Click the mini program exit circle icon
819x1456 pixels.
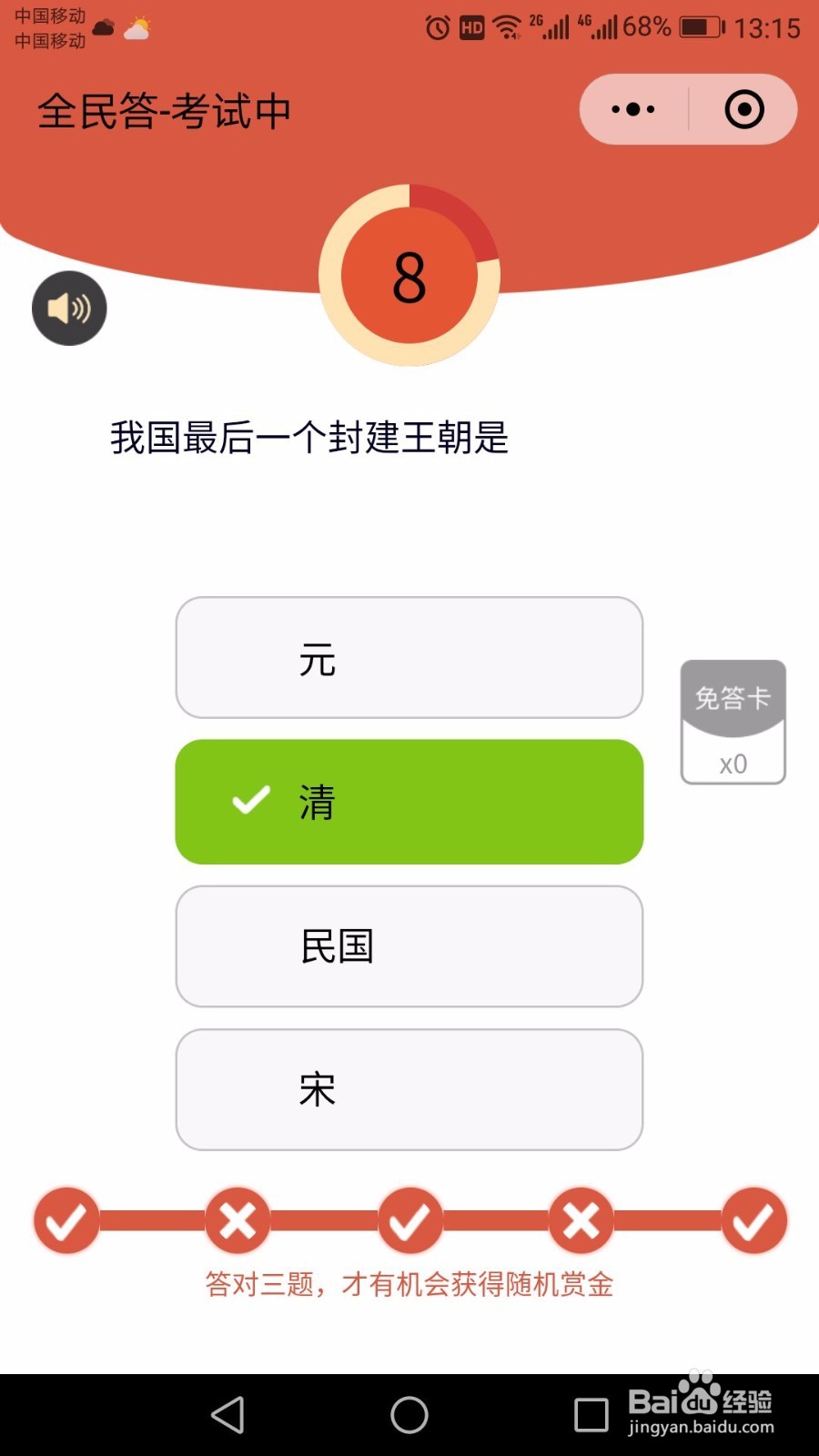[x=742, y=108]
